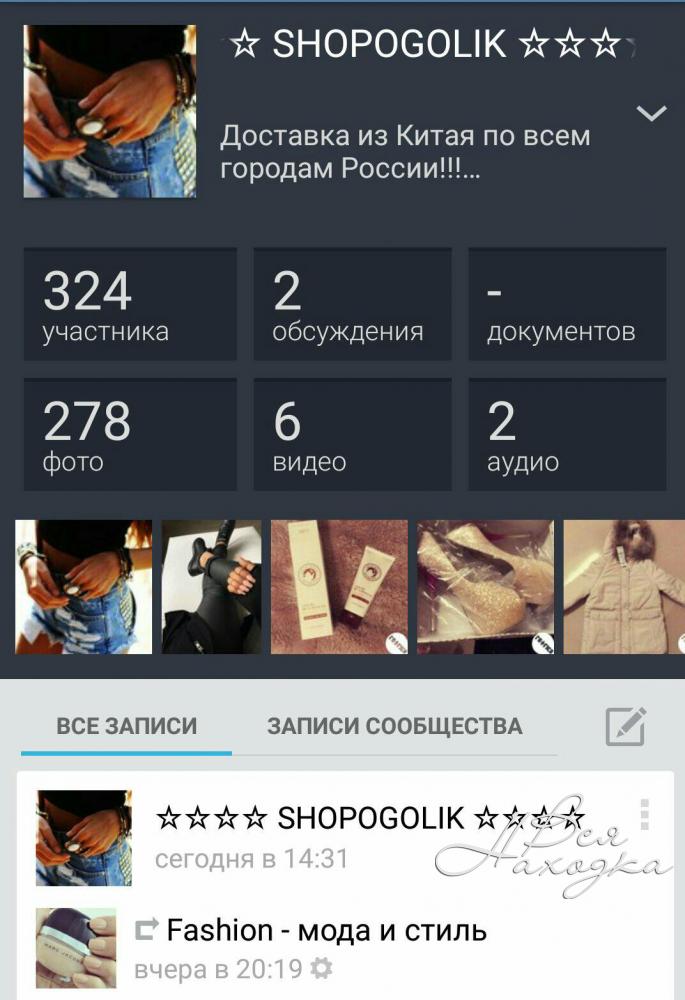Compose a new wall post
The image size is (685, 1000).
pyautogui.click(x=626, y=727)
